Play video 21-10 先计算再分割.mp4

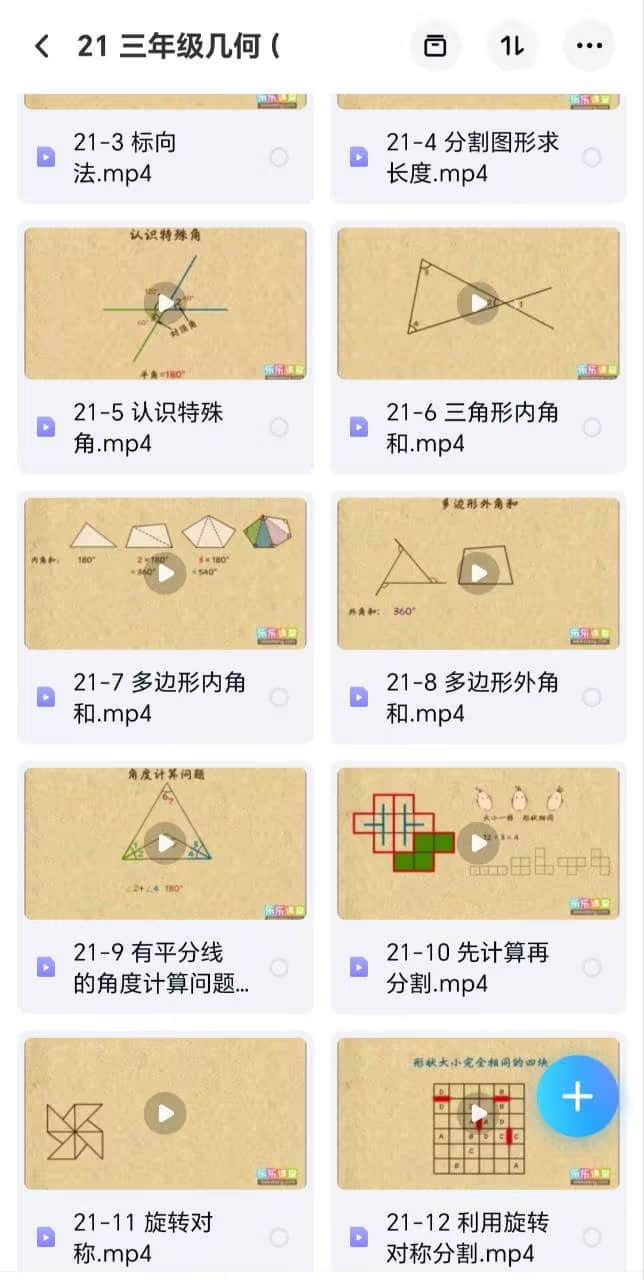point(478,843)
